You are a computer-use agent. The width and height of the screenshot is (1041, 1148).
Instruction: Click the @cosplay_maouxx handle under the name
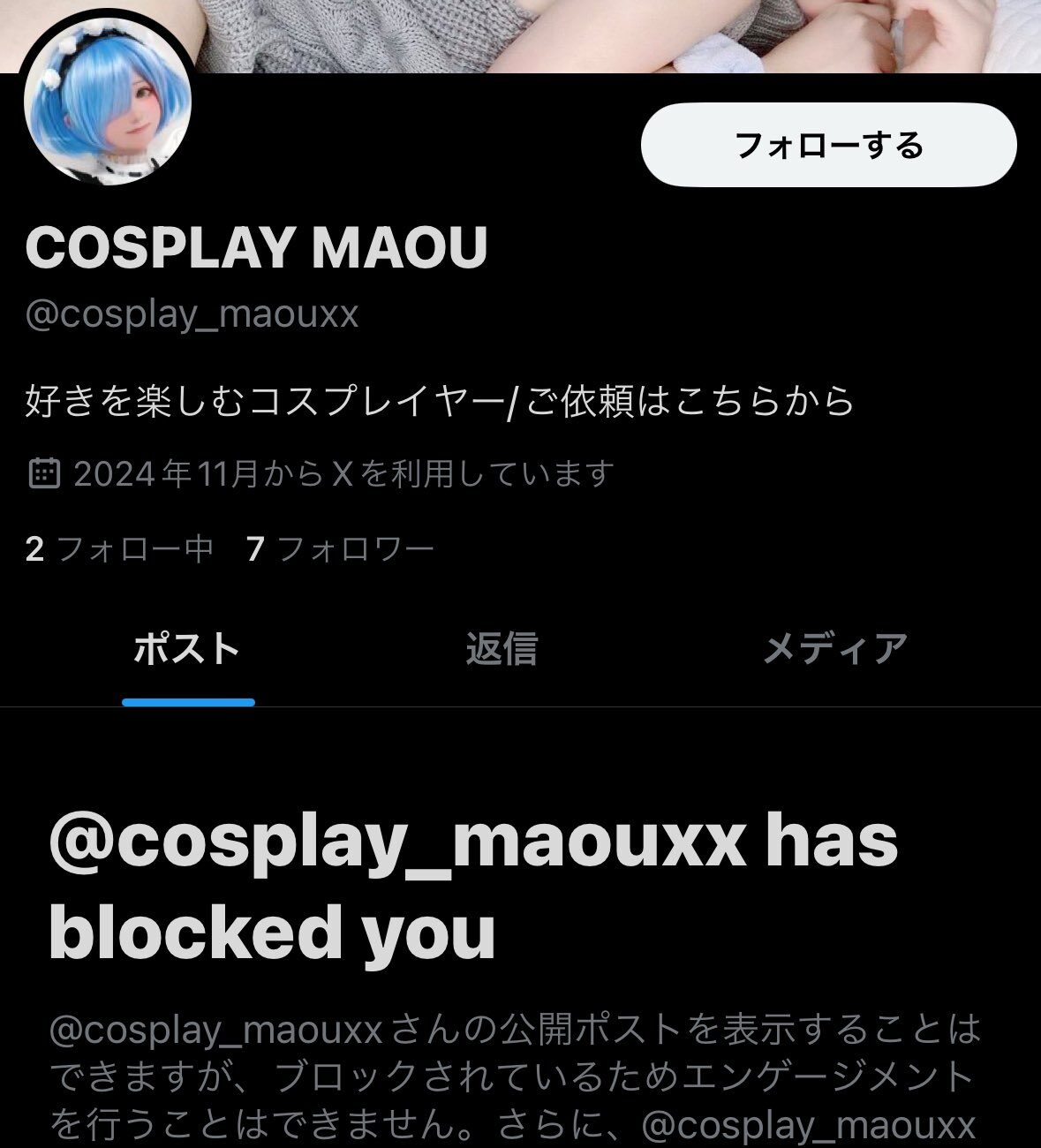click(x=190, y=315)
